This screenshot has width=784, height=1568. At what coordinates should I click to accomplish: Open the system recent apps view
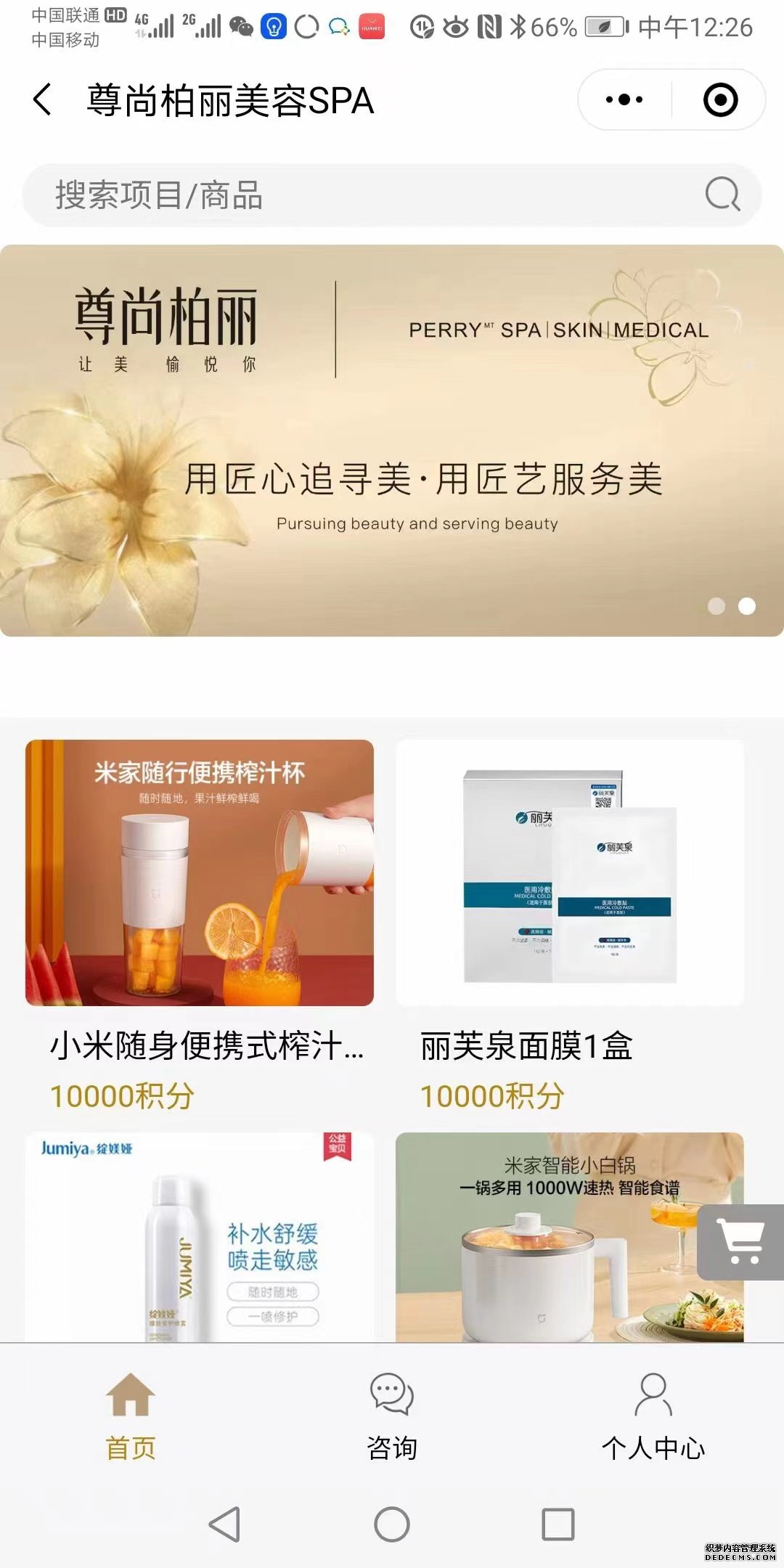pos(558,1524)
